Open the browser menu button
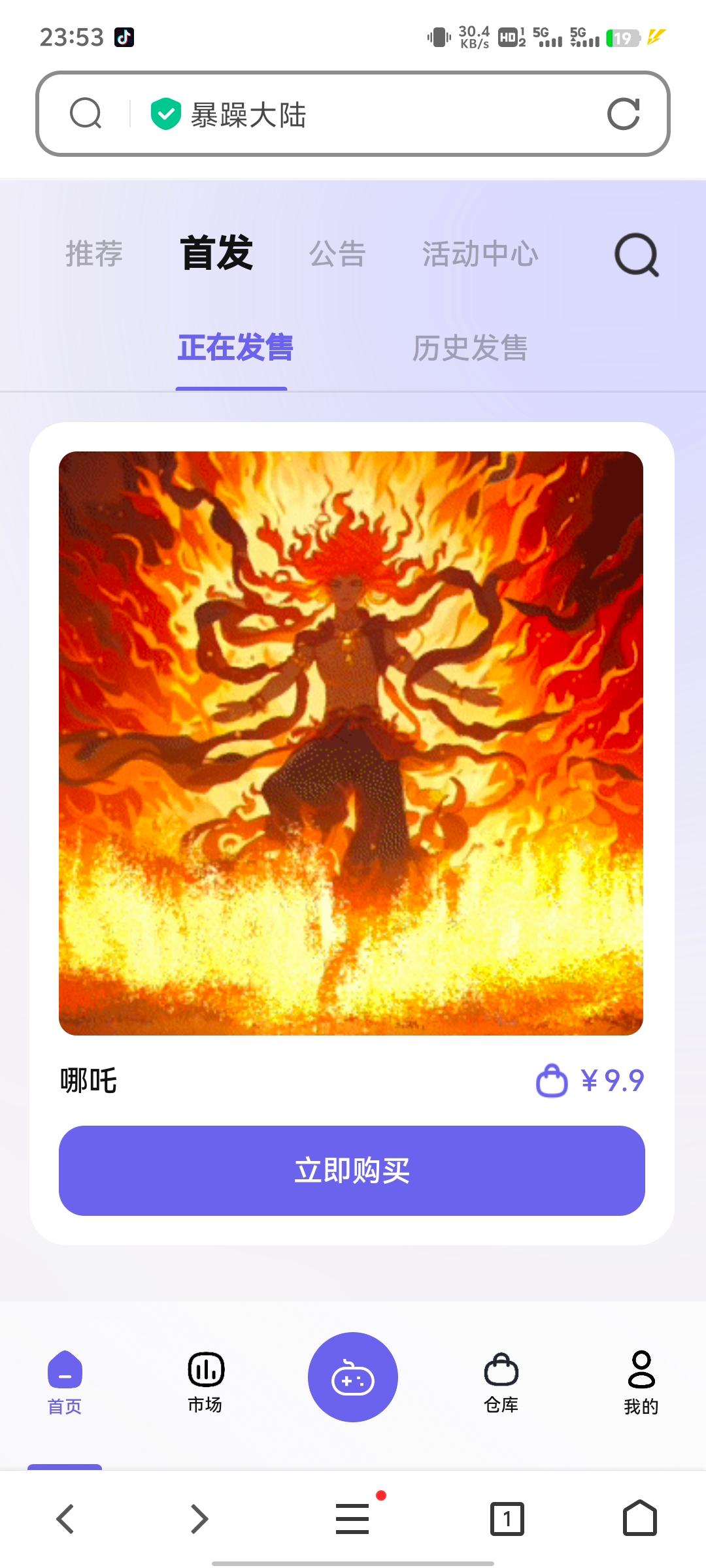Screen dimensions: 706x1568 [x=353, y=1518]
